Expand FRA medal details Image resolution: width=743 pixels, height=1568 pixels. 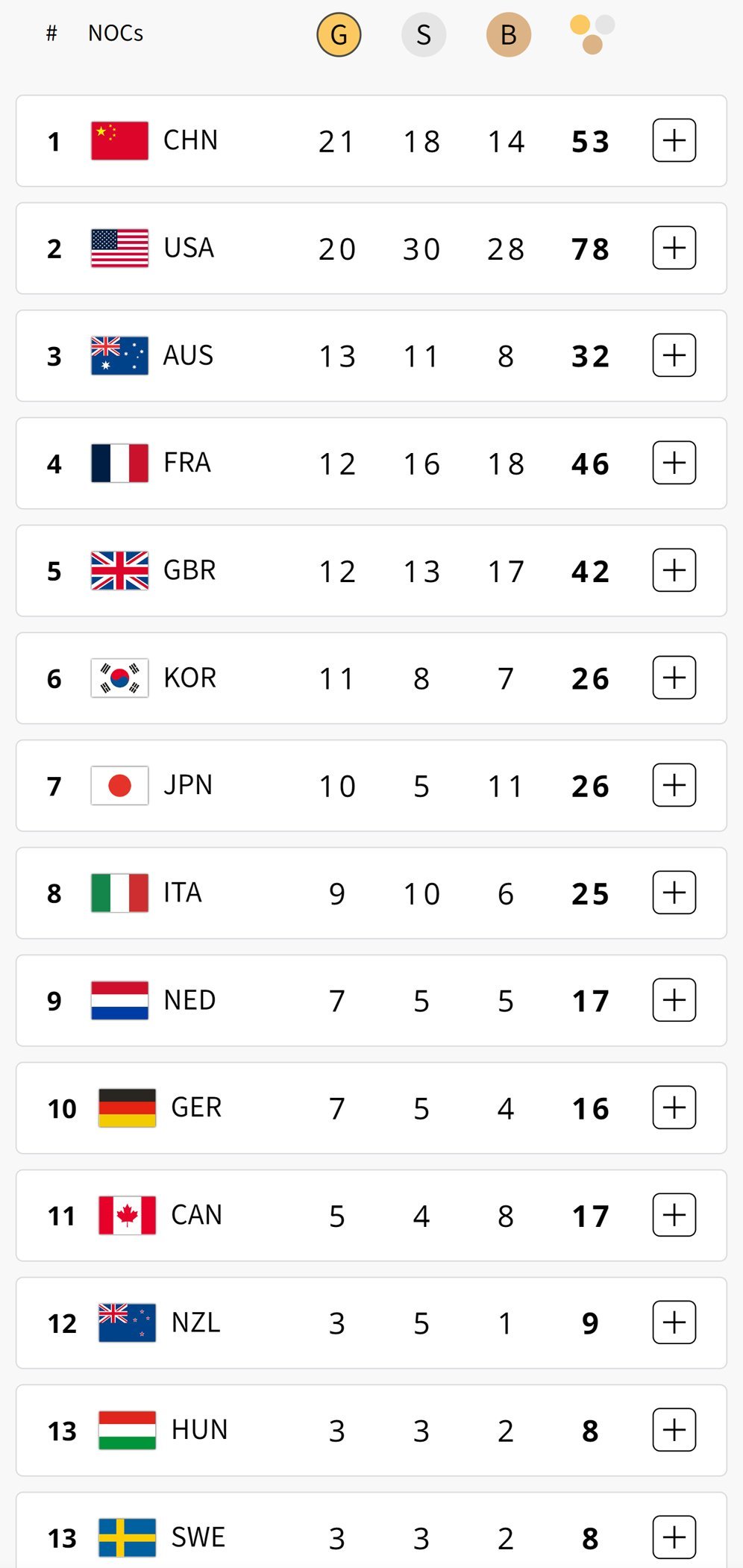(674, 463)
